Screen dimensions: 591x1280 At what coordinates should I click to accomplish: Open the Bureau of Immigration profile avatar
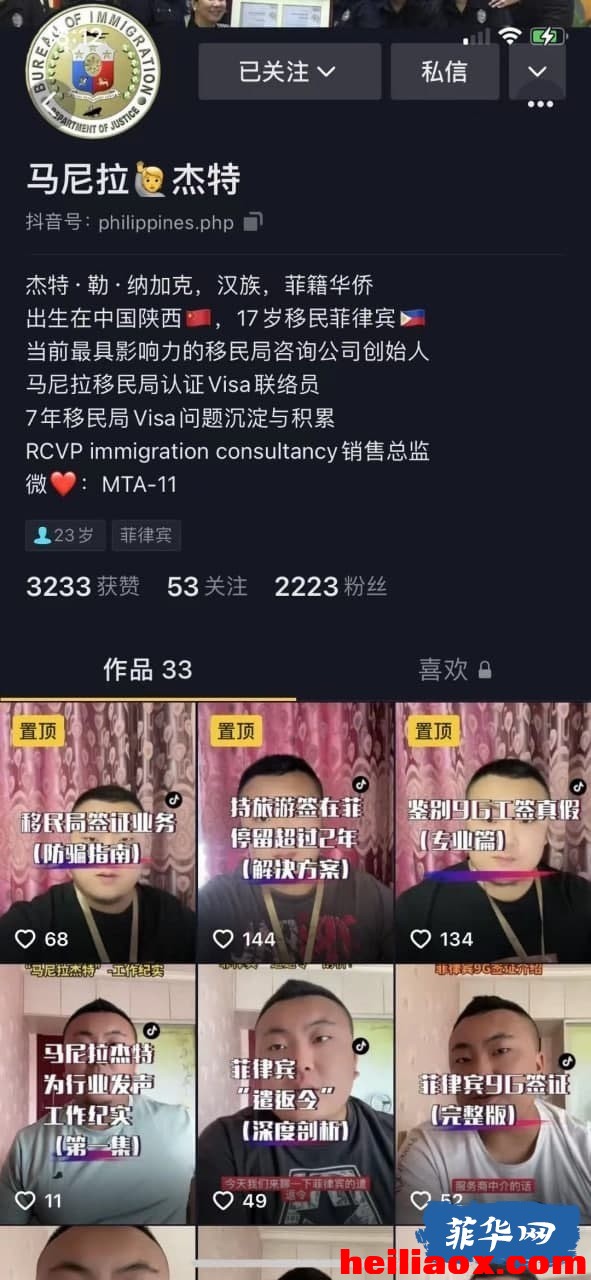92,72
